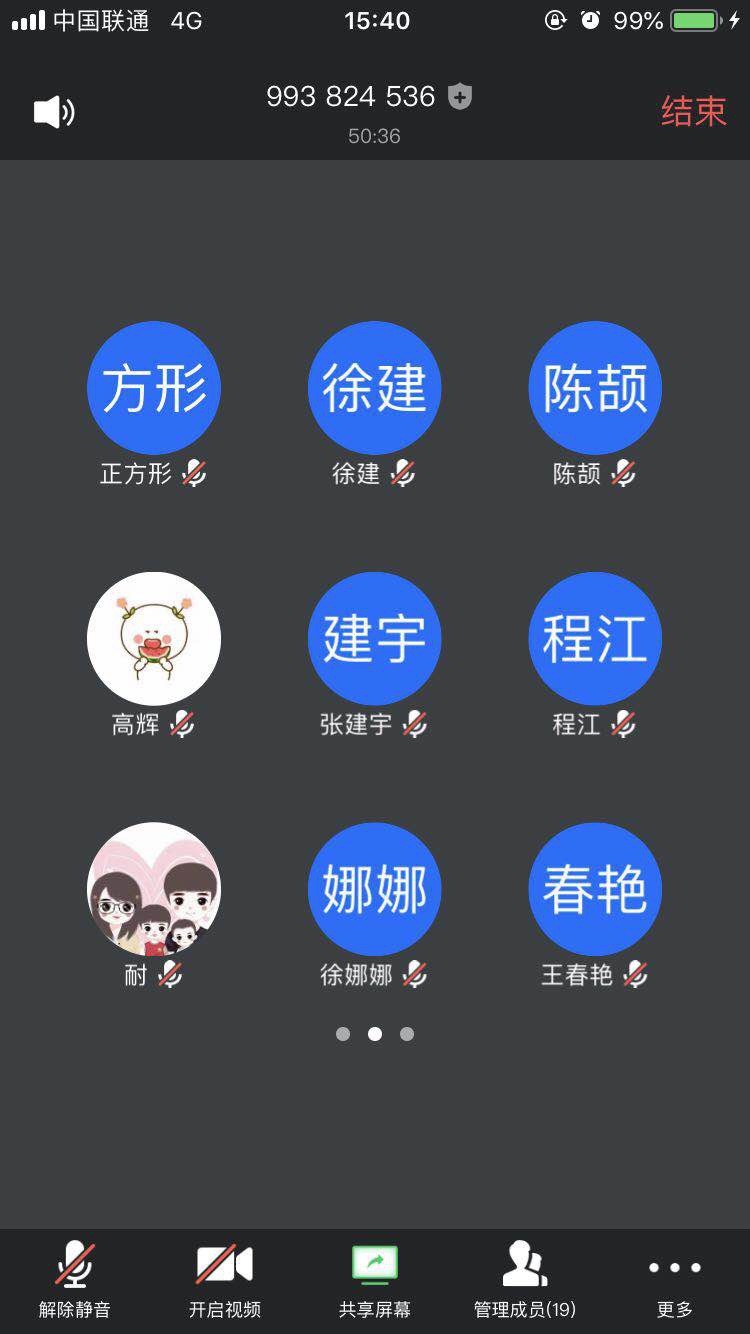The image size is (750, 1334).
Task: Share screen via 共享屏幕
Action: pyautogui.click(x=375, y=1278)
